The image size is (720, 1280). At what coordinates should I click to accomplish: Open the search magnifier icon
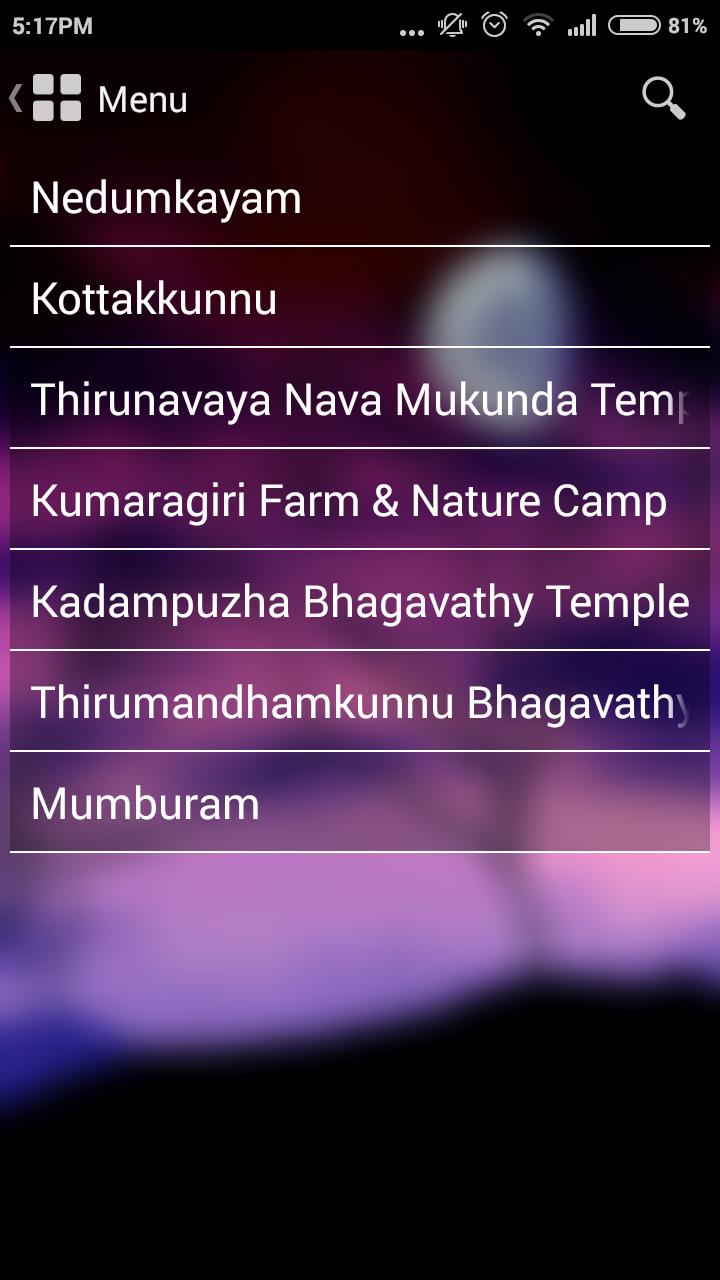point(663,99)
